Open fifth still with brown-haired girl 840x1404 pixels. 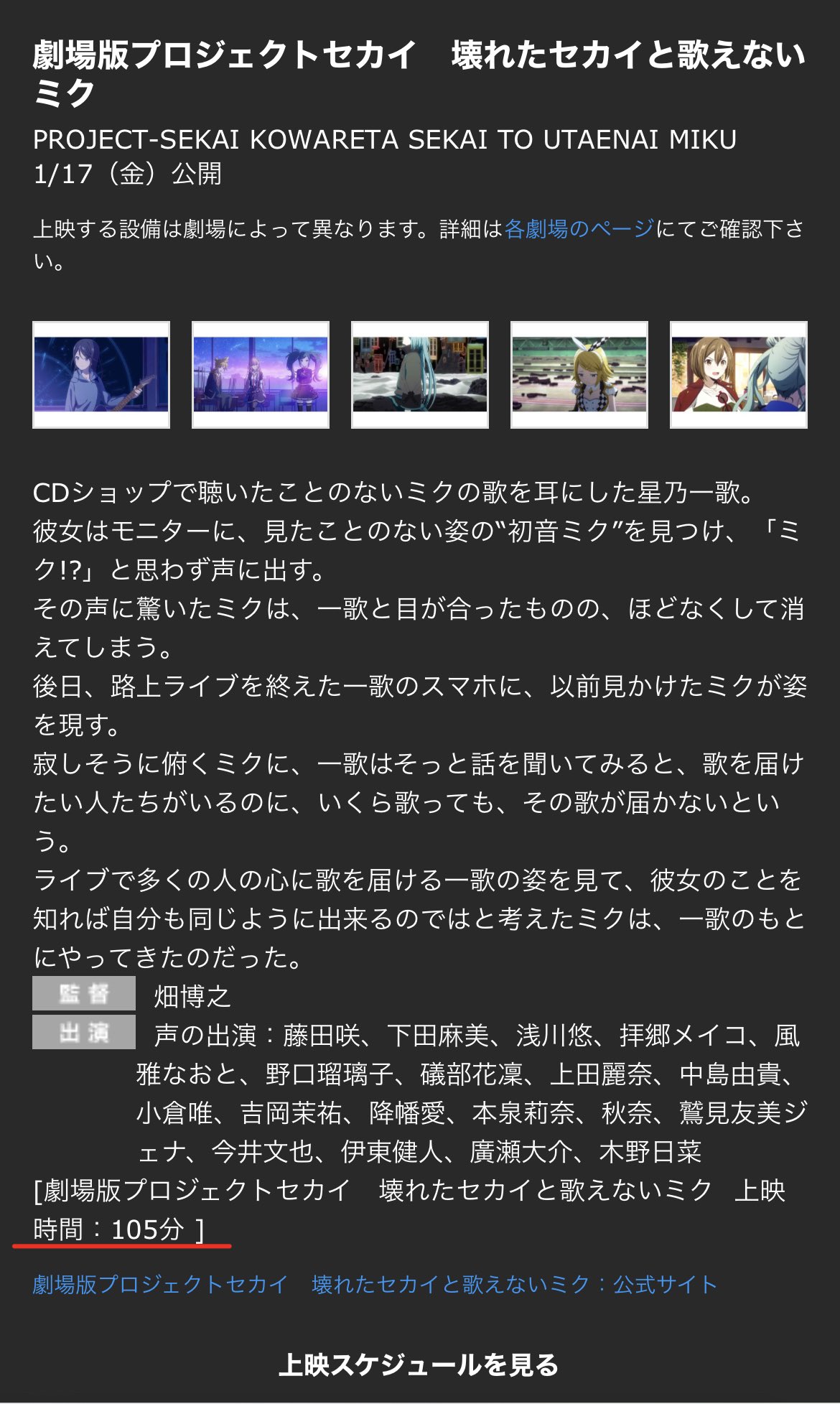coord(739,374)
